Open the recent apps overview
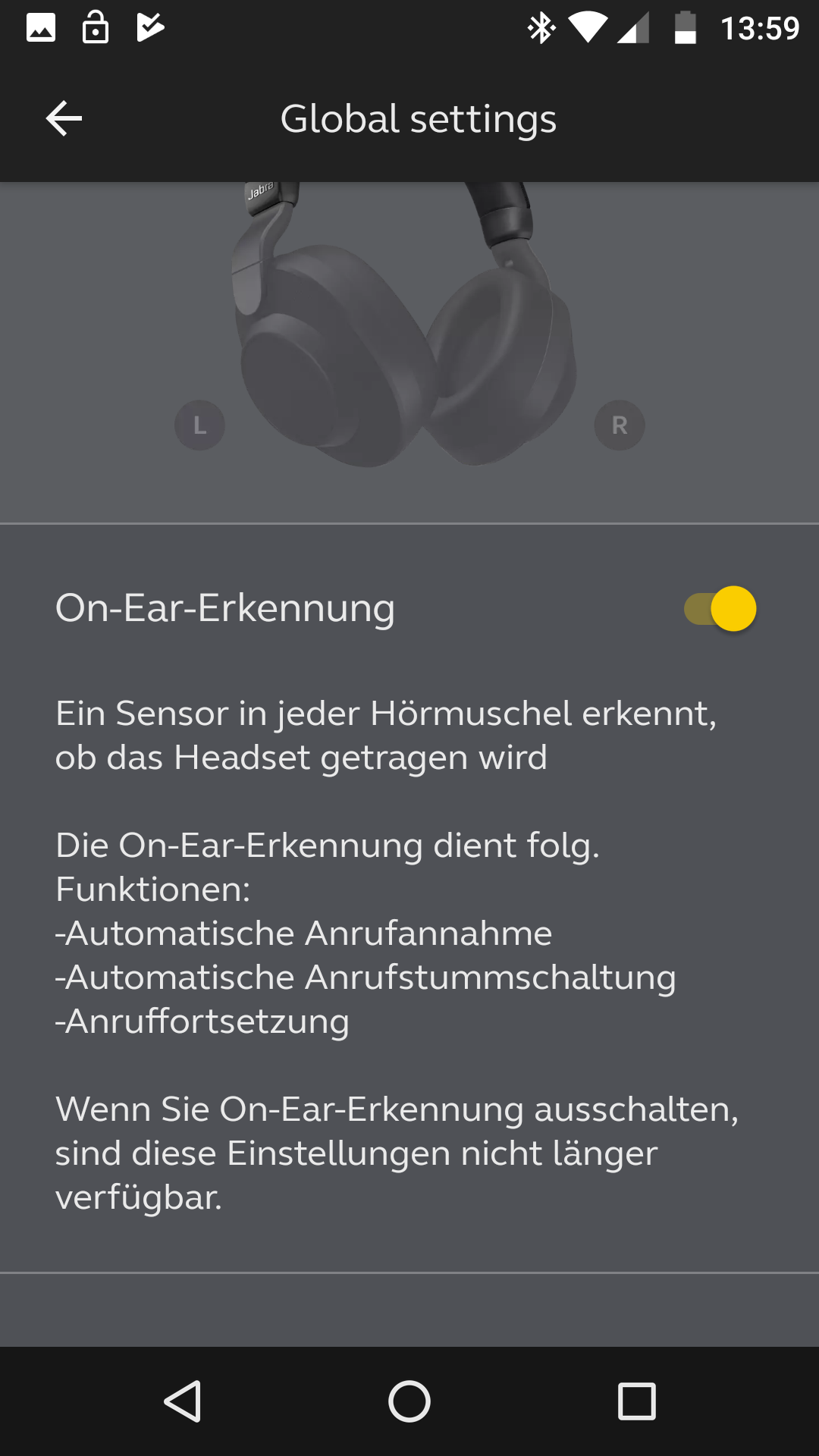Screen dimensions: 819x1456 point(636,1401)
